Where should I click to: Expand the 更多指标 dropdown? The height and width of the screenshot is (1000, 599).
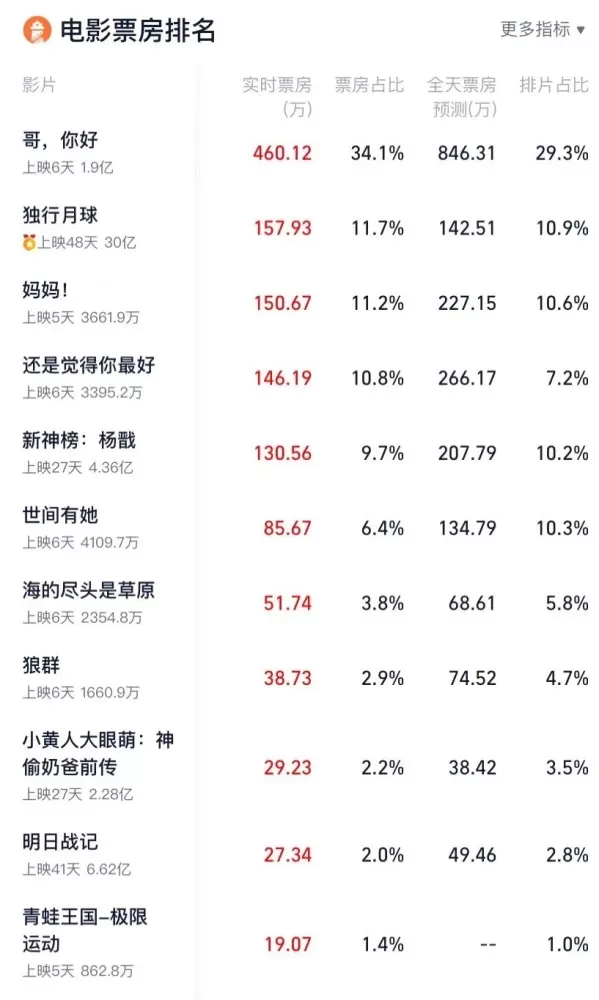pyautogui.click(x=542, y=29)
